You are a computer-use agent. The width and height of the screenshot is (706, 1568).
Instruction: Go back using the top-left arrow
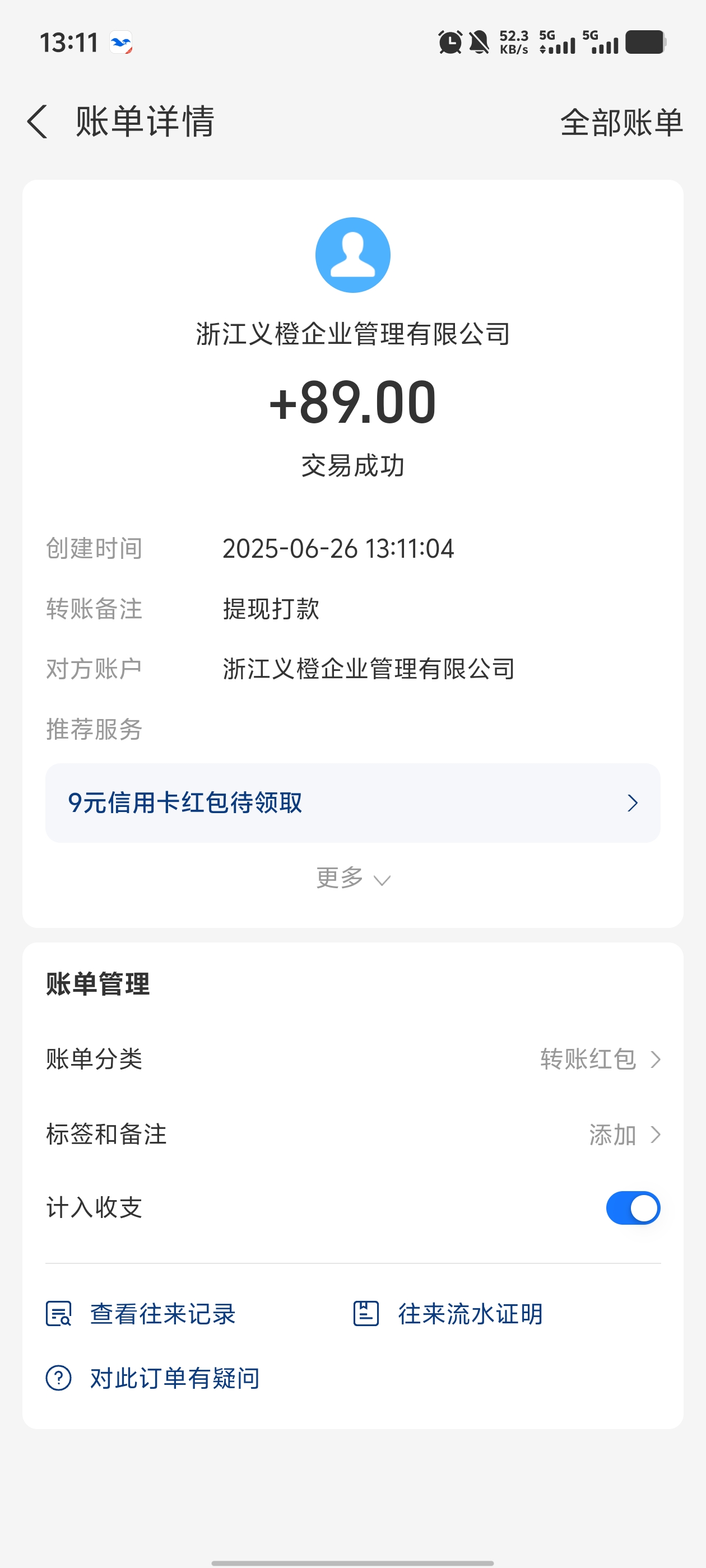click(37, 121)
